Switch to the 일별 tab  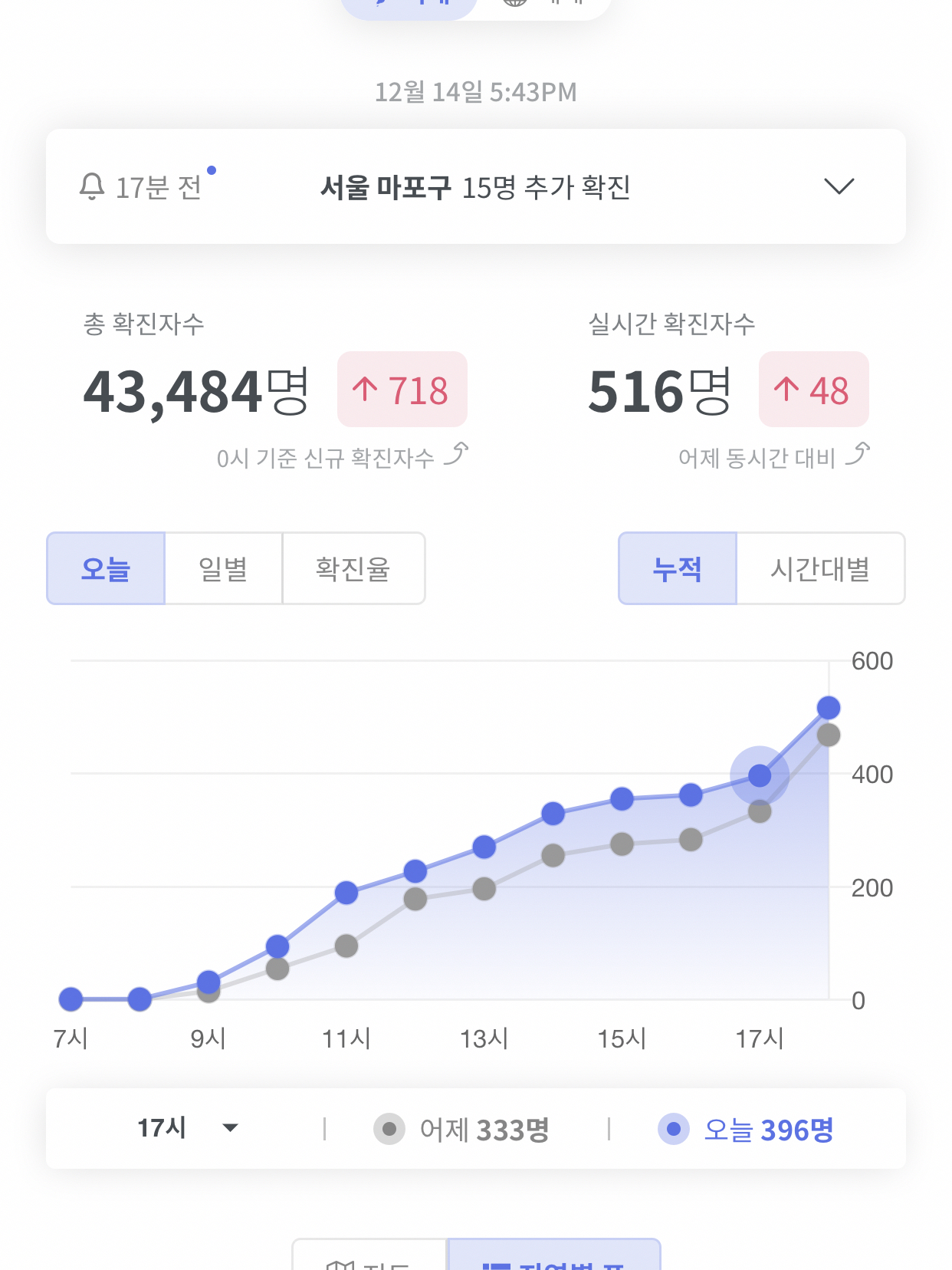(x=223, y=568)
